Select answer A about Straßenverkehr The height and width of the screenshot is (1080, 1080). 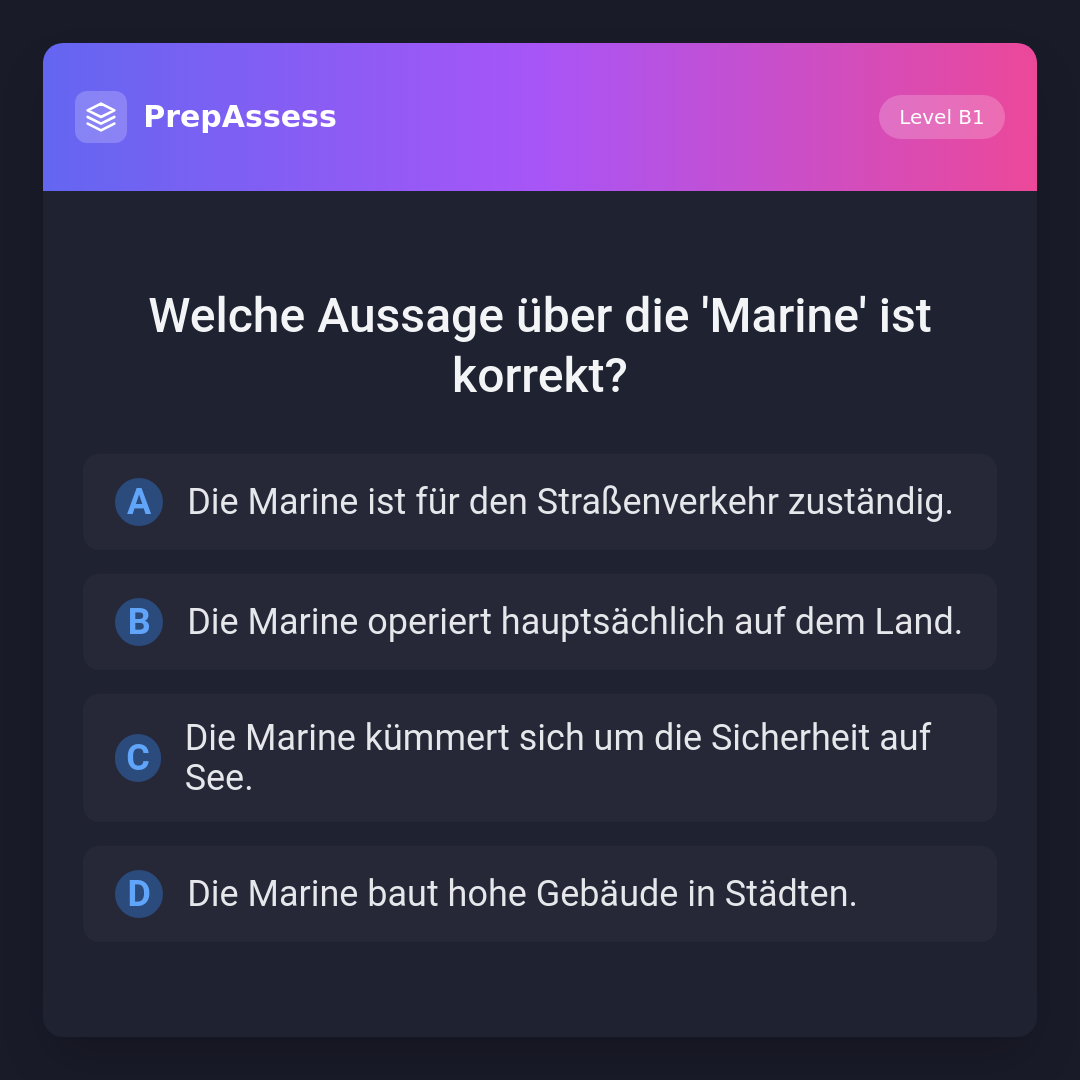(x=540, y=502)
